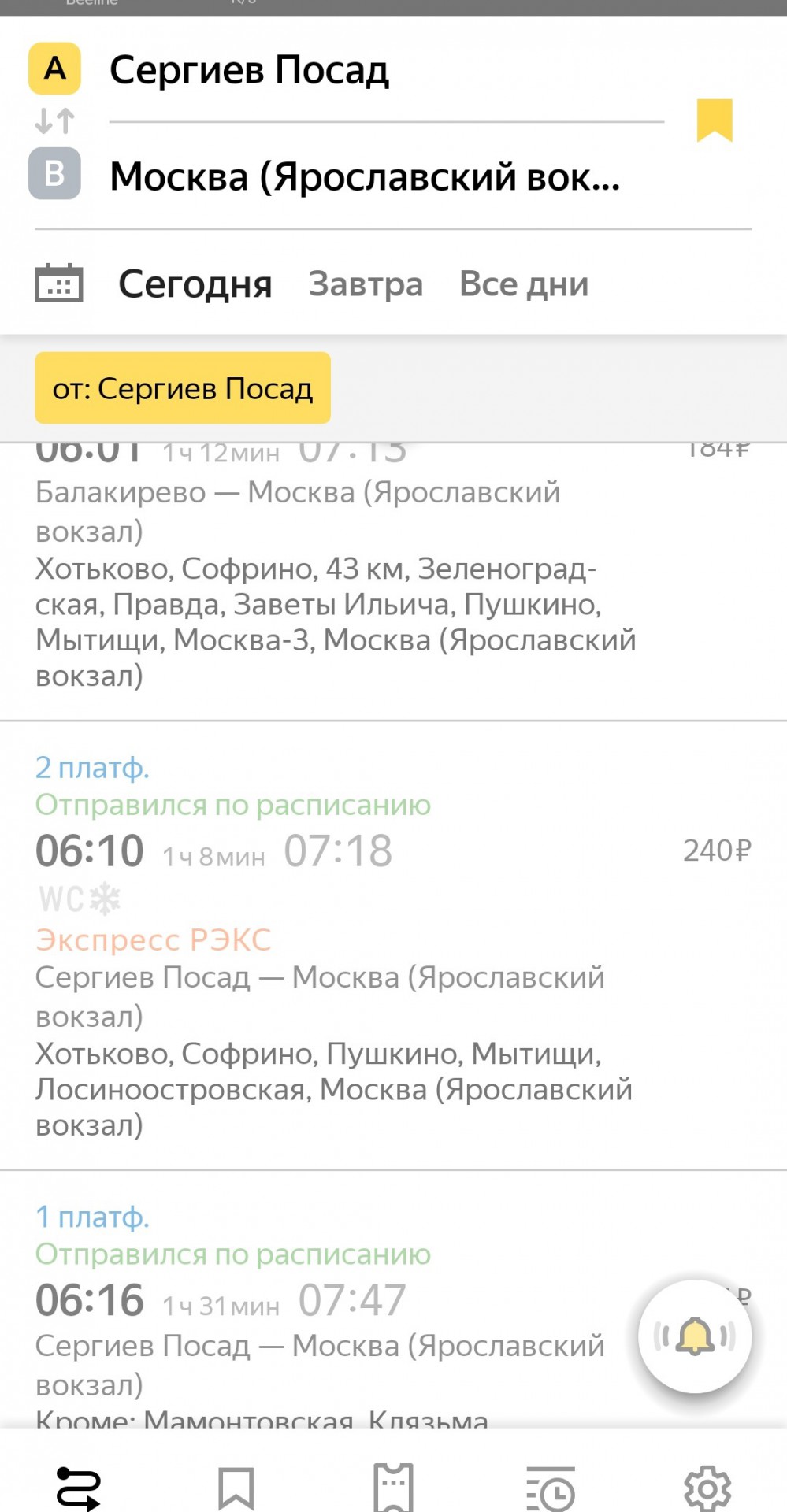Select the Сегодня schedule tab
The height and width of the screenshot is (1512, 787).
(195, 283)
